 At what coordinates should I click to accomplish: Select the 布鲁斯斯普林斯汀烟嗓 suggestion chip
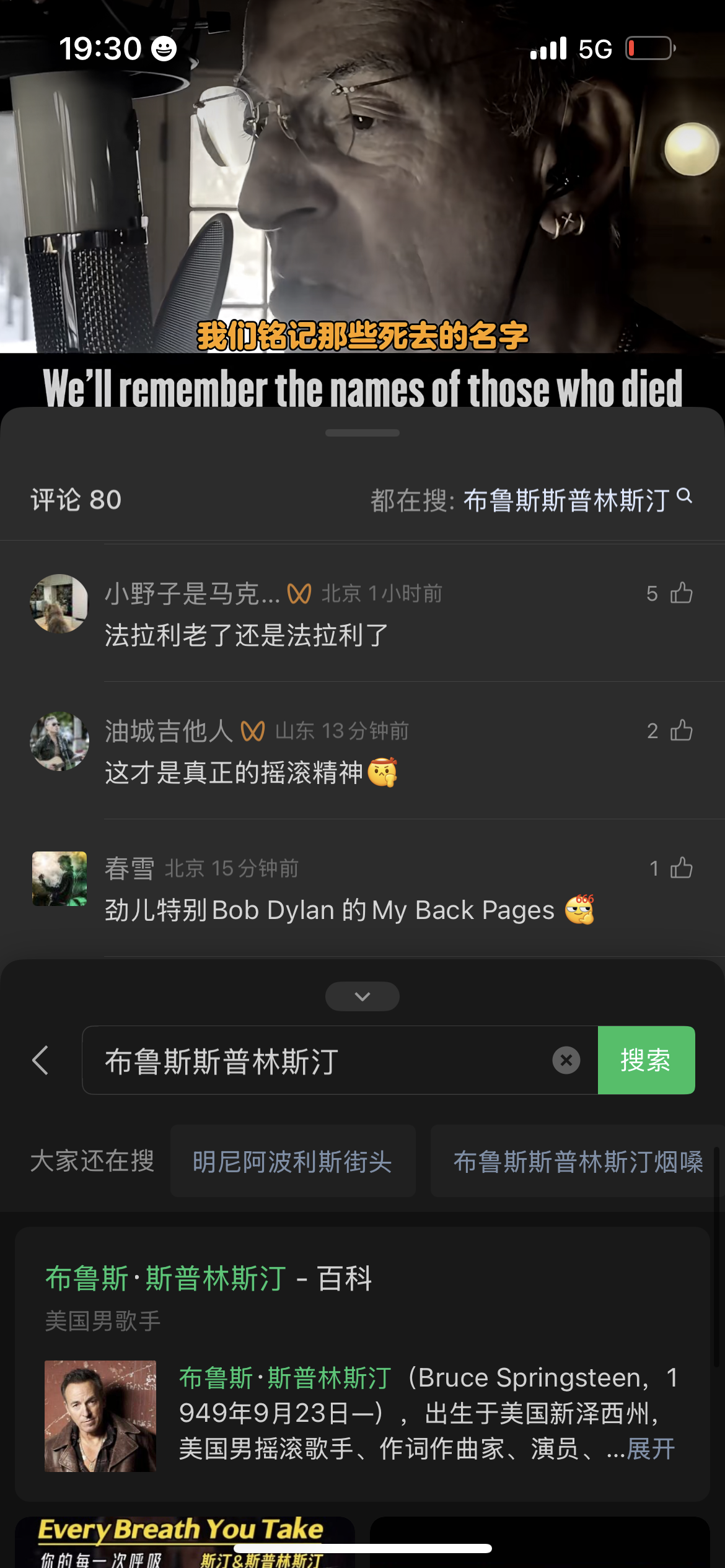[x=578, y=1162]
